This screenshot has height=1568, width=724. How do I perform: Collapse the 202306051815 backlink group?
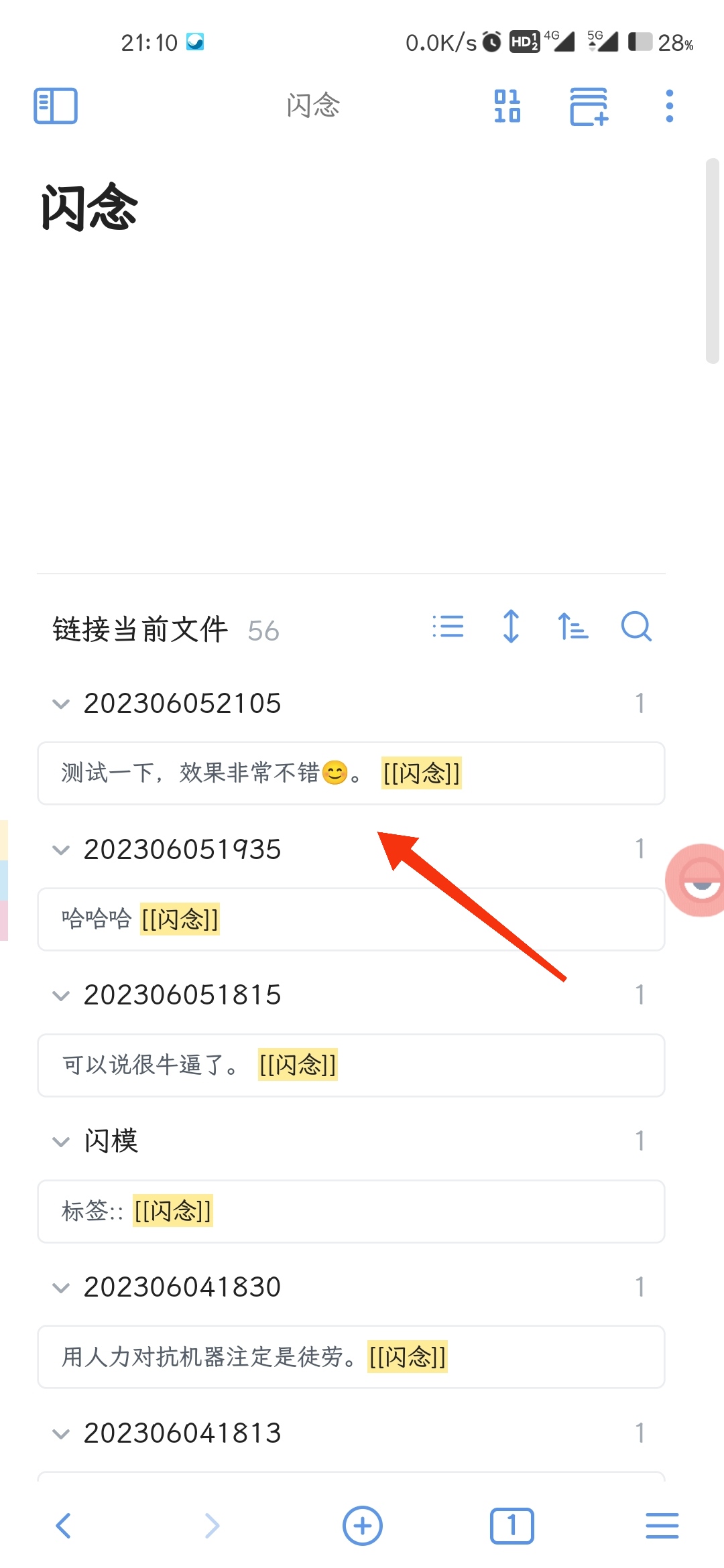pos(61,995)
